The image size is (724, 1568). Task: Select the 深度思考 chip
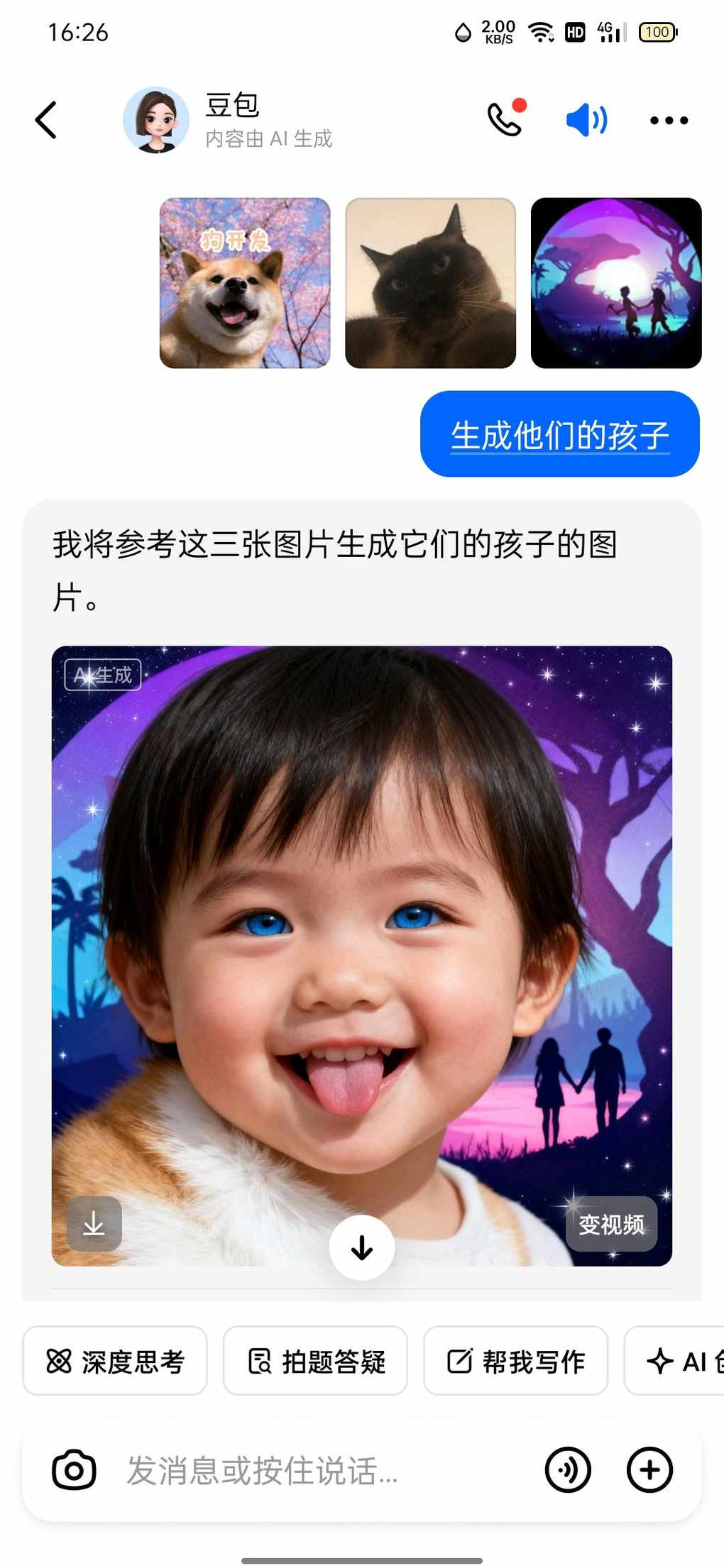click(x=115, y=1361)
